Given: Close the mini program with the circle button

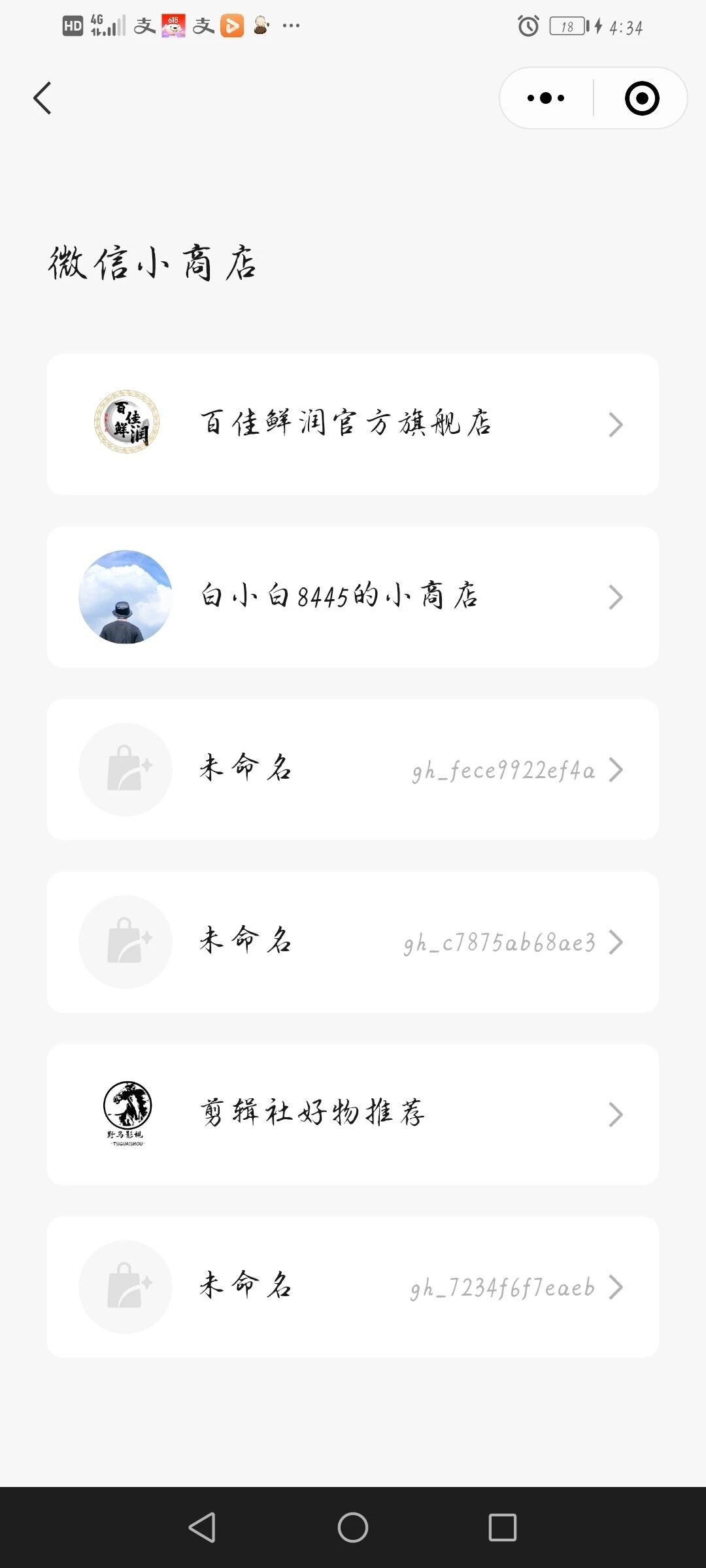Looking at the screenshot, I should [x=641, y=99].
